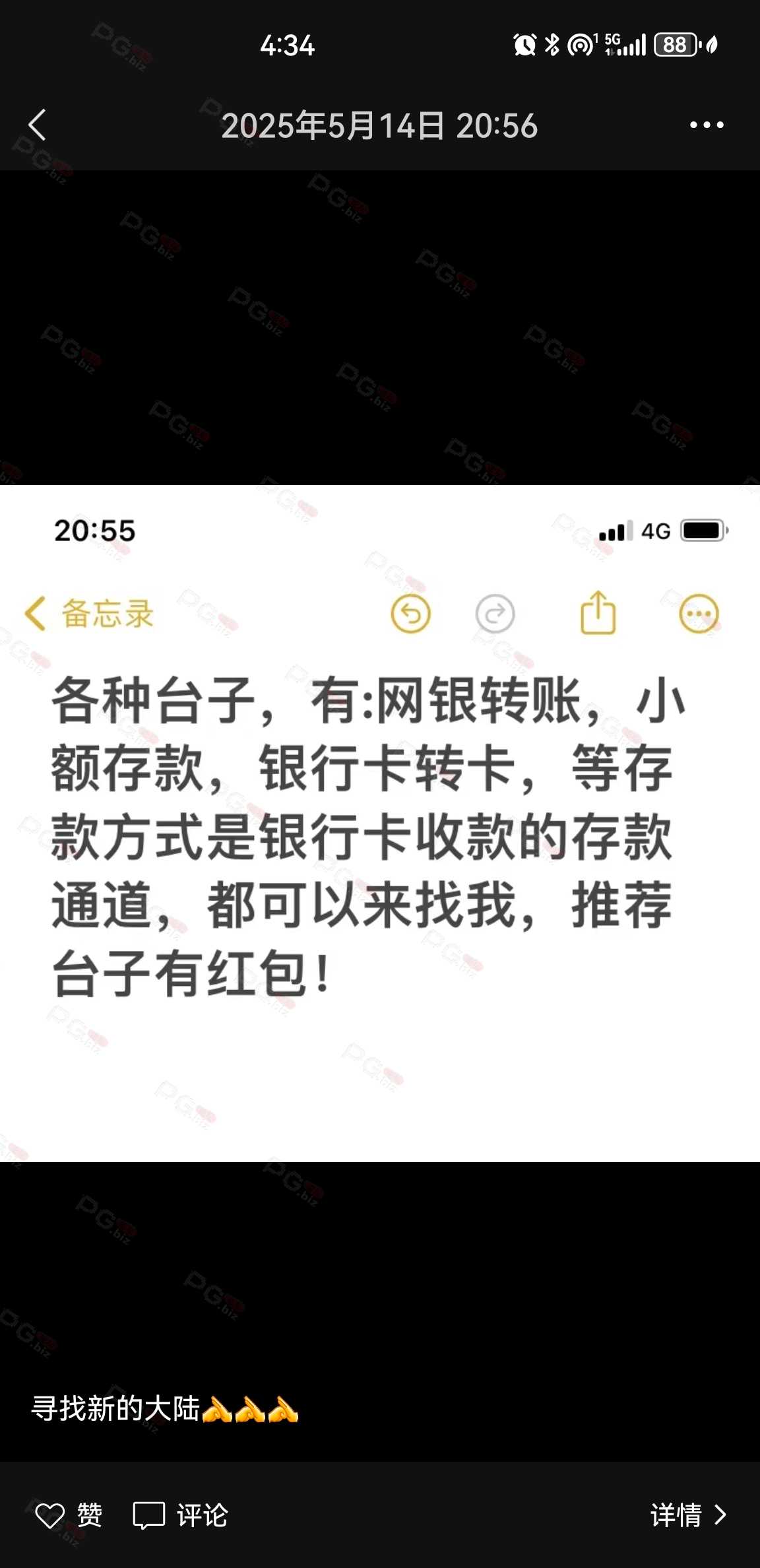The width and height of the screenshot is (760, 1568).
Task: Open 详情 post details
Action: point(688,1515)
